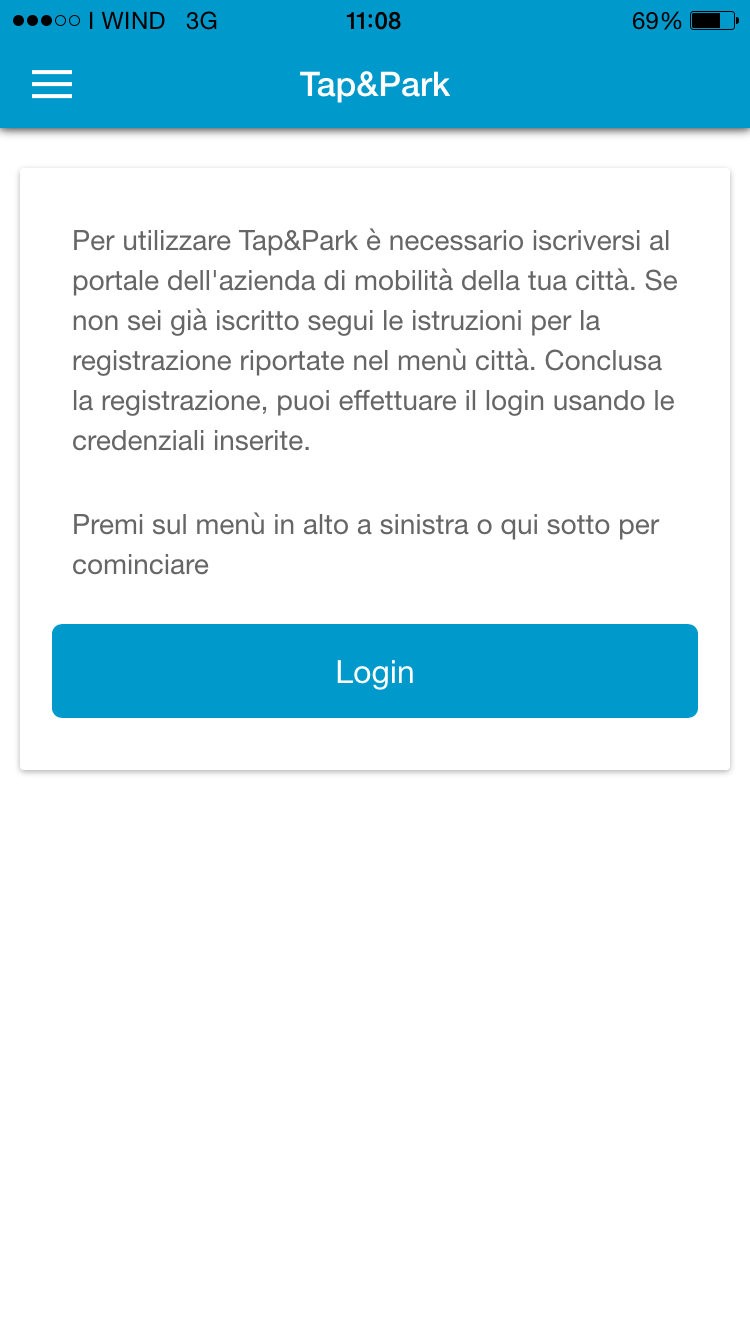The height and width of the screenshot is (1334, 750).
Task: Tap the blue Login button
Action: click(375, 671)
